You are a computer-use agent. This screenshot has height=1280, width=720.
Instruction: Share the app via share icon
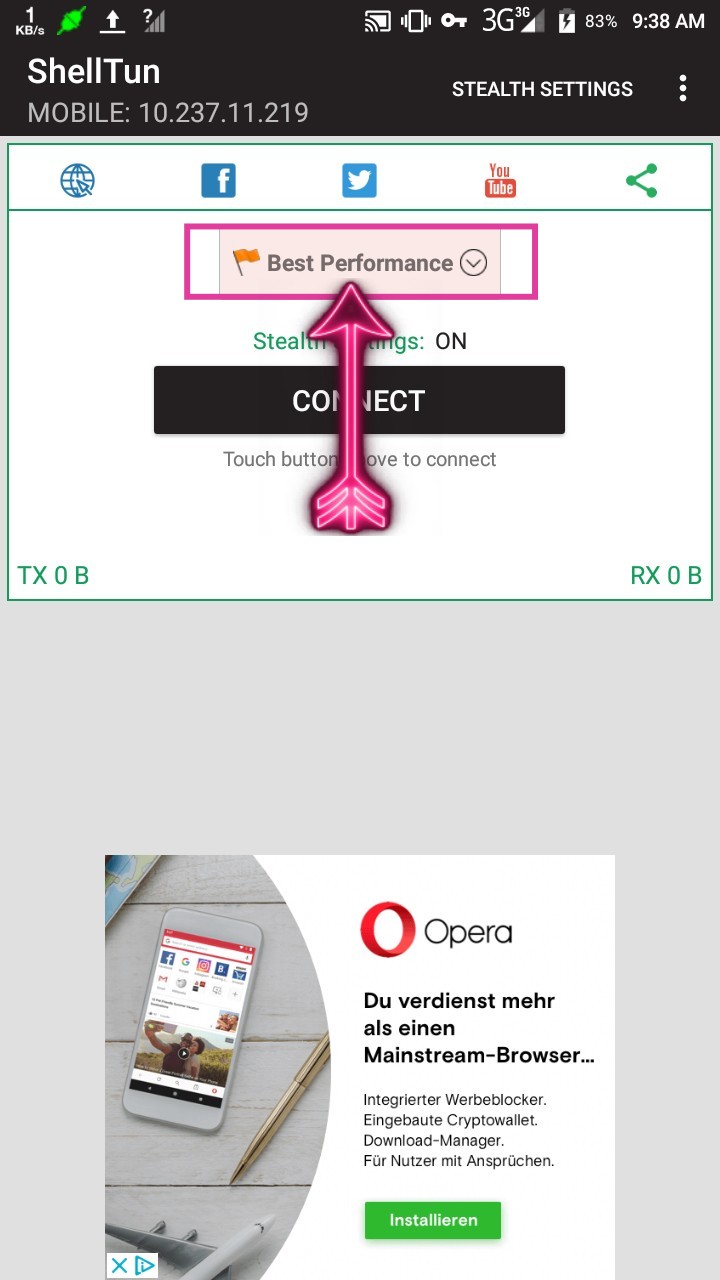641,181
